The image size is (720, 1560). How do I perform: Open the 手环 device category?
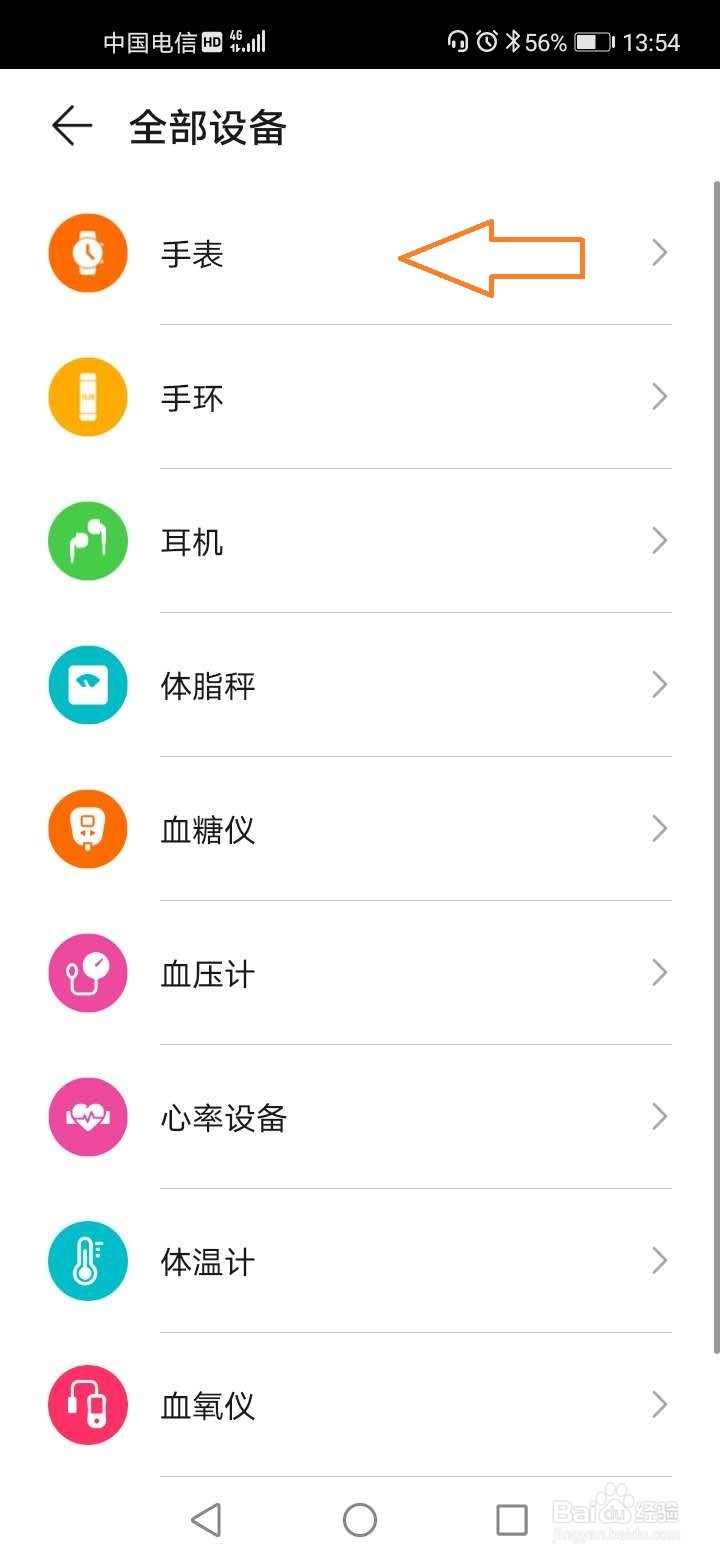[x=360, y=397]
